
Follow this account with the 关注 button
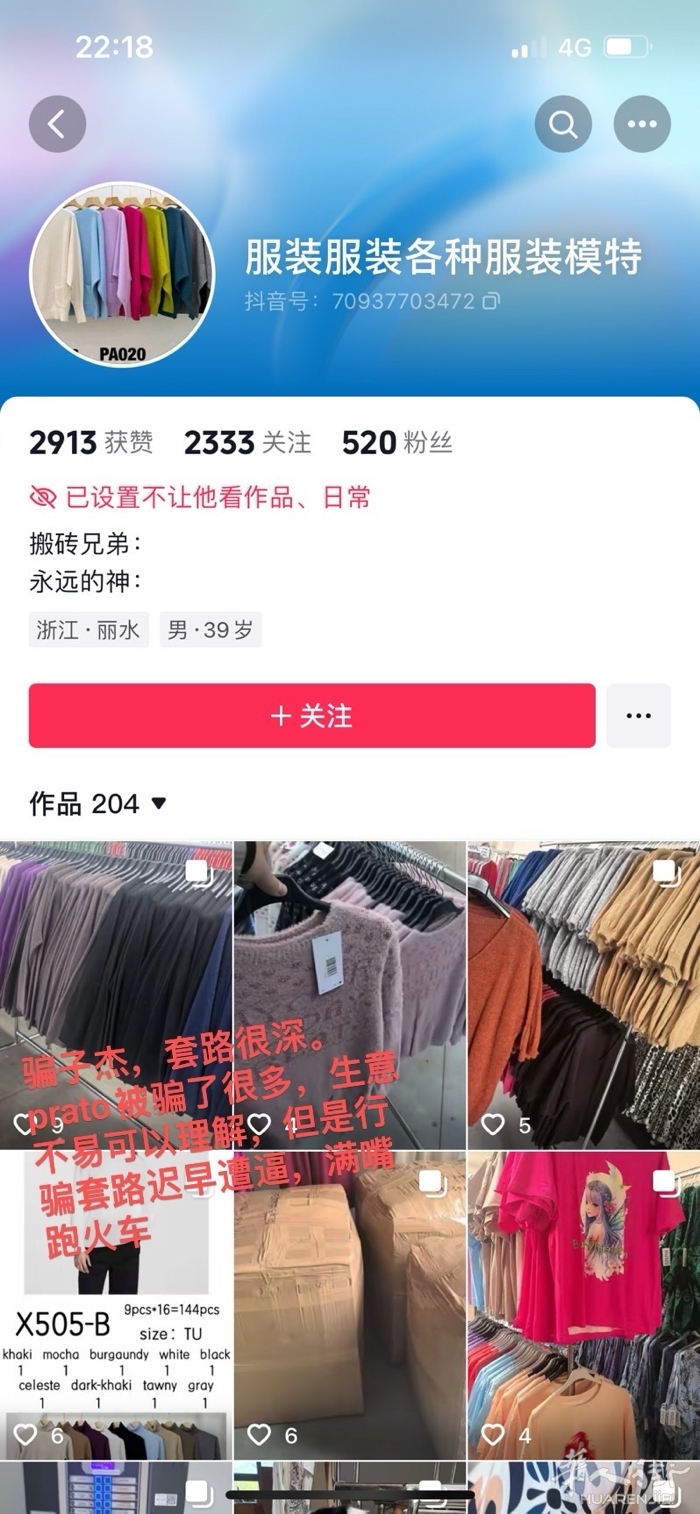(x=312, y=716)
